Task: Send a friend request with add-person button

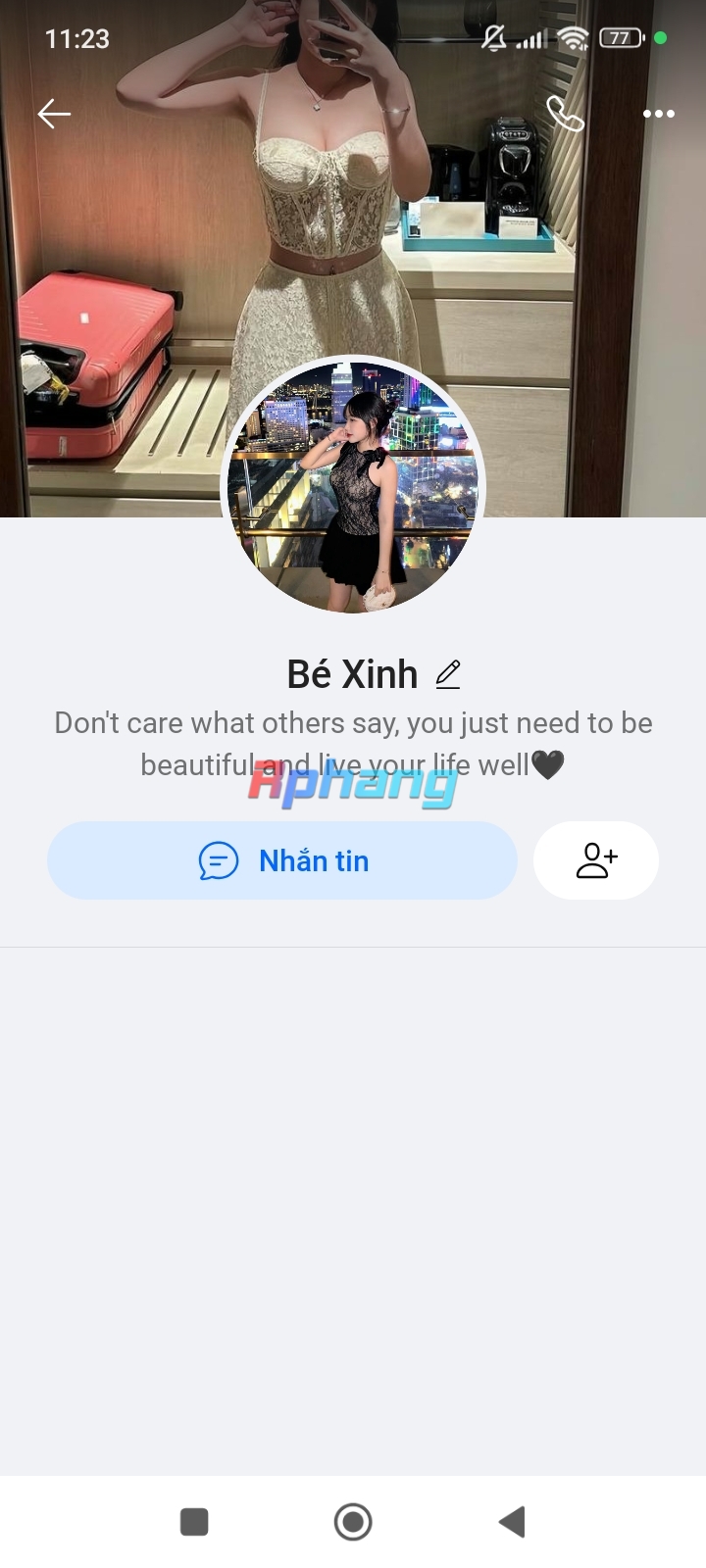Action: click(596, 860)
